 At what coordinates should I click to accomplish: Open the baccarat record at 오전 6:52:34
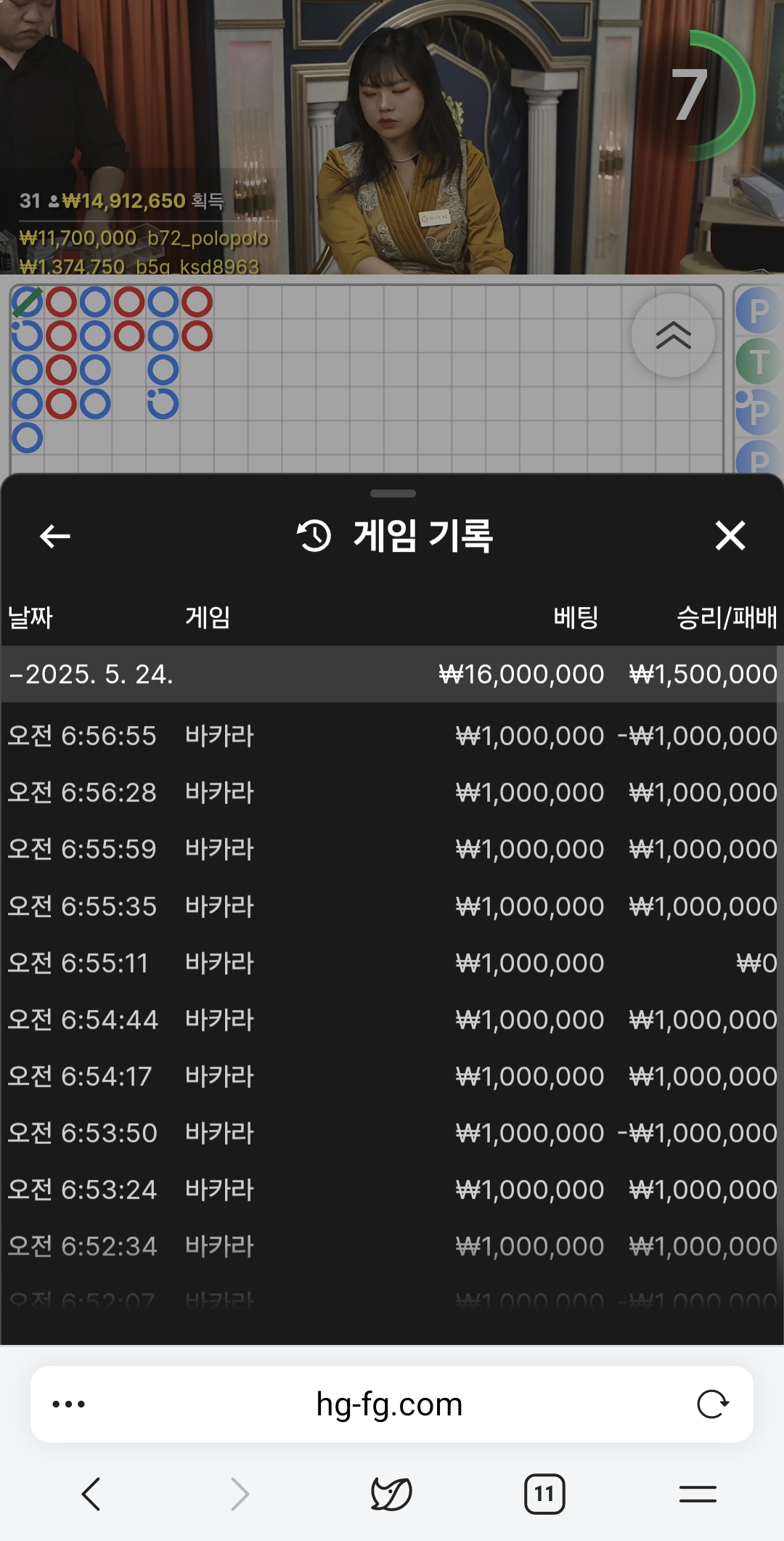(x=392, y=1246)
